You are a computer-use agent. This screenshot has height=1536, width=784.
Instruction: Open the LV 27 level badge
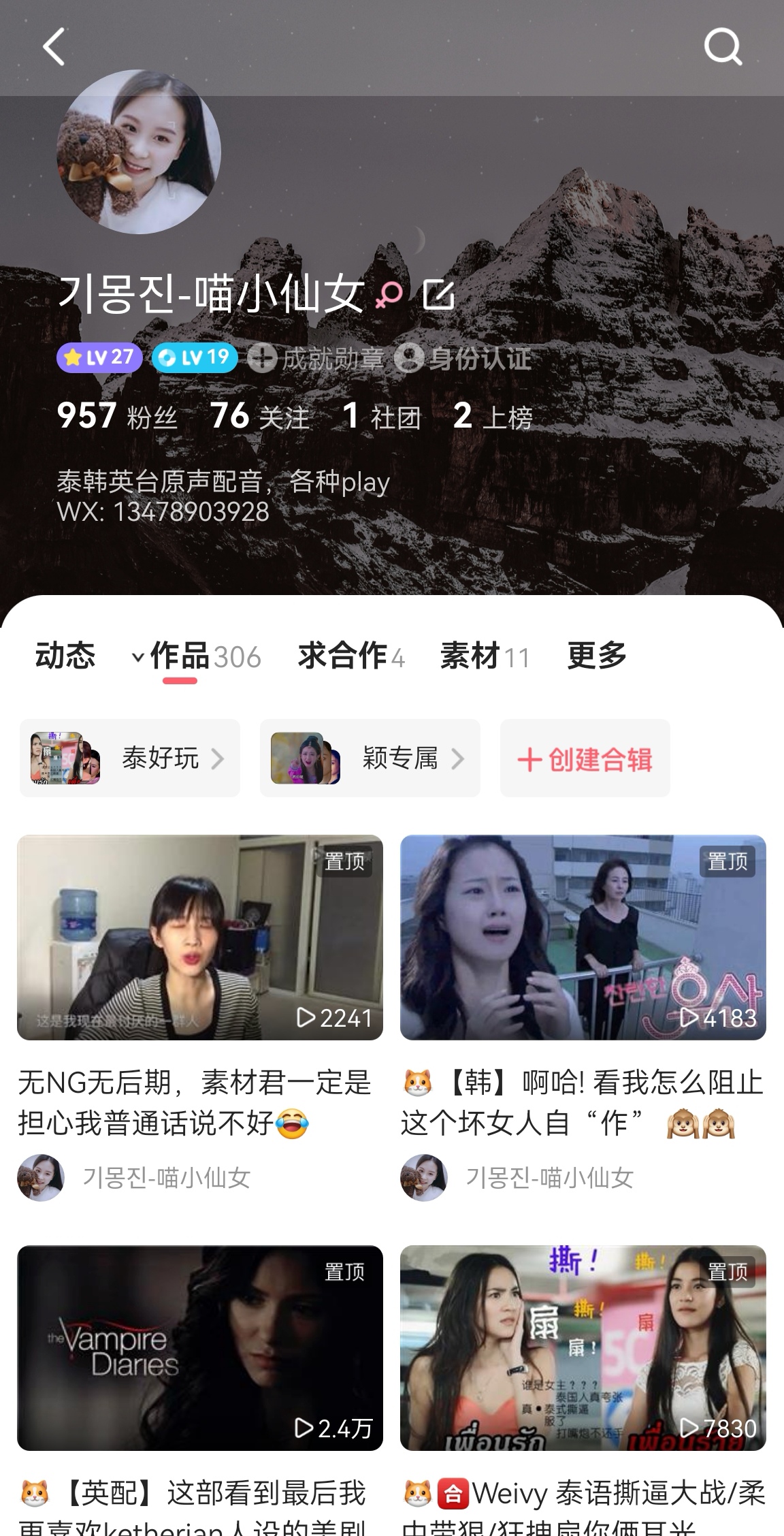[99, 357]
